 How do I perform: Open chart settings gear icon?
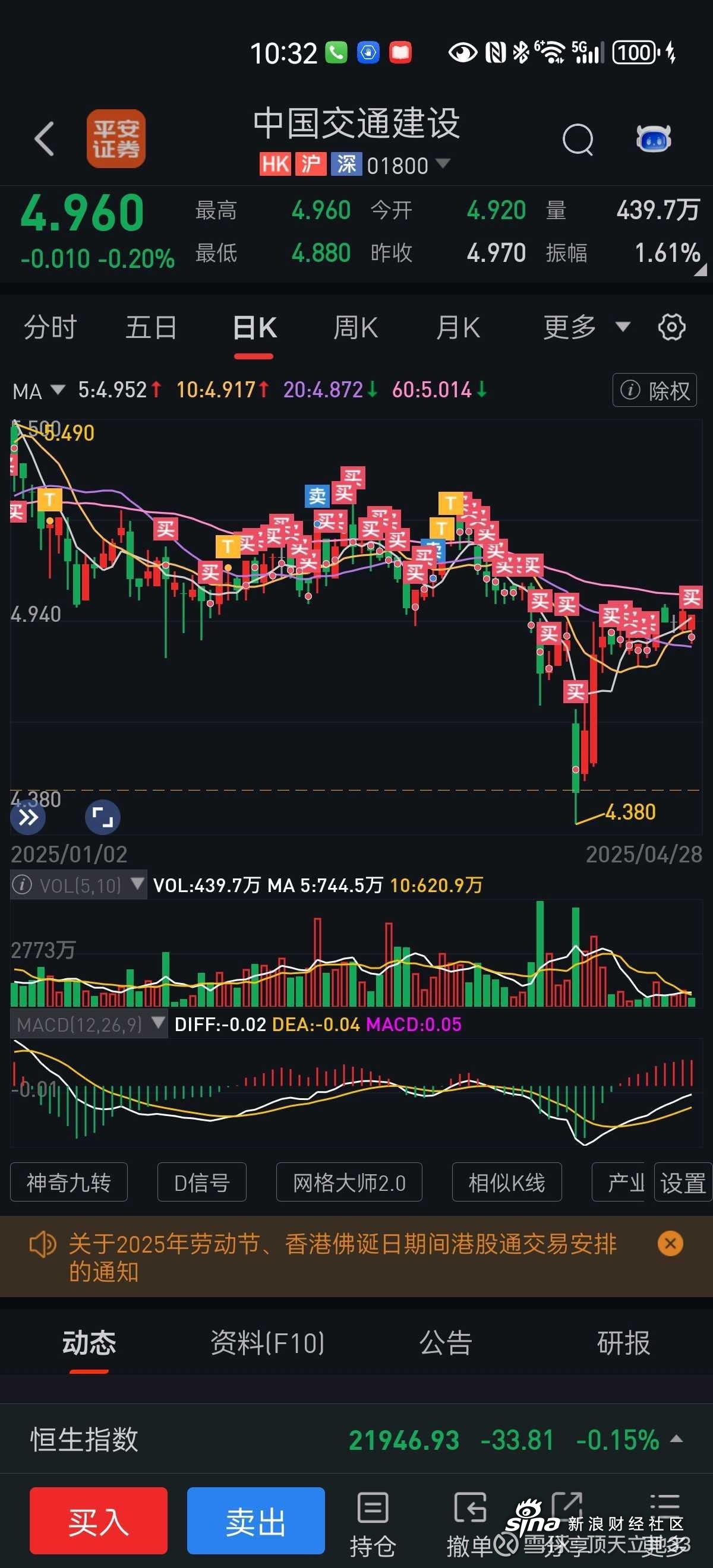(x=671, y=327)
